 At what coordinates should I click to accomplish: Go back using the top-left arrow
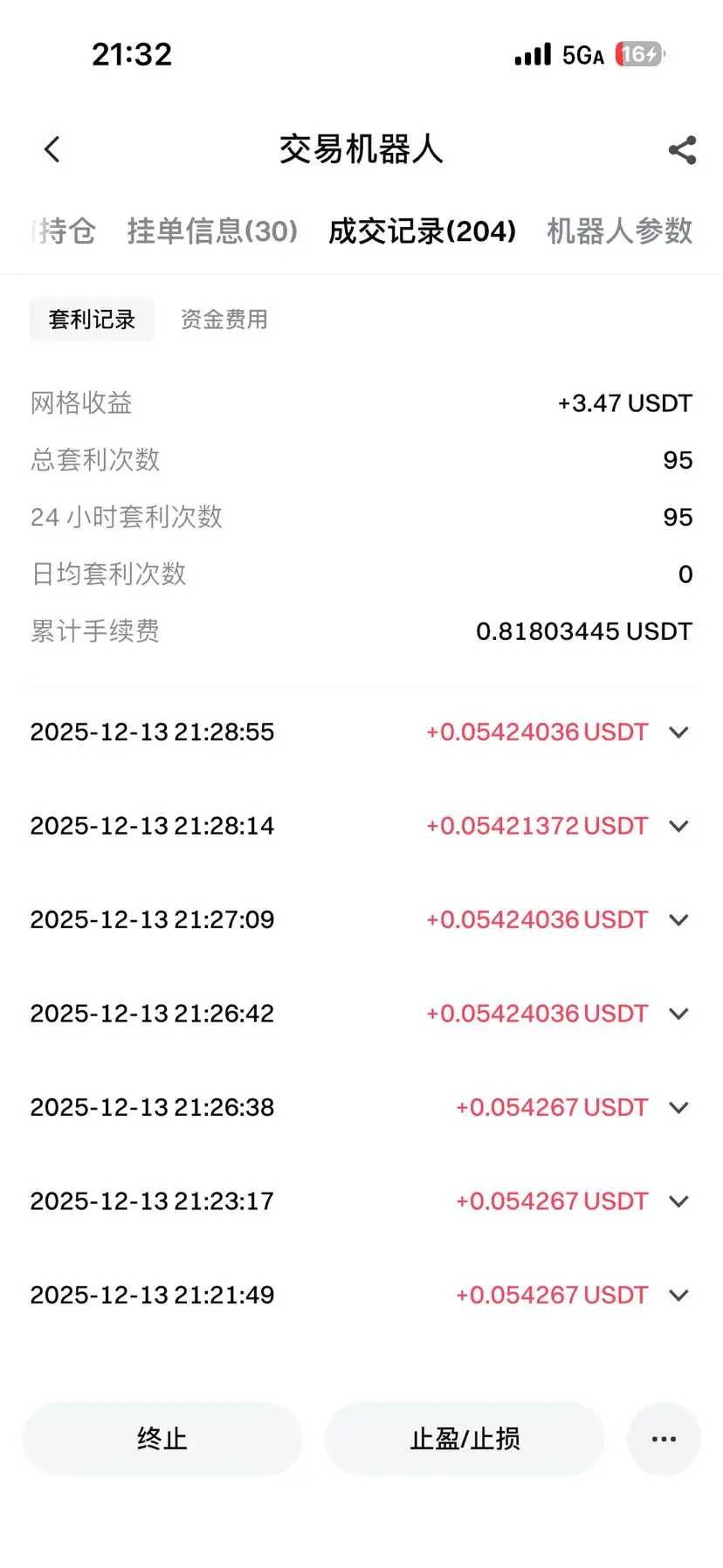[x=52, y=149]
